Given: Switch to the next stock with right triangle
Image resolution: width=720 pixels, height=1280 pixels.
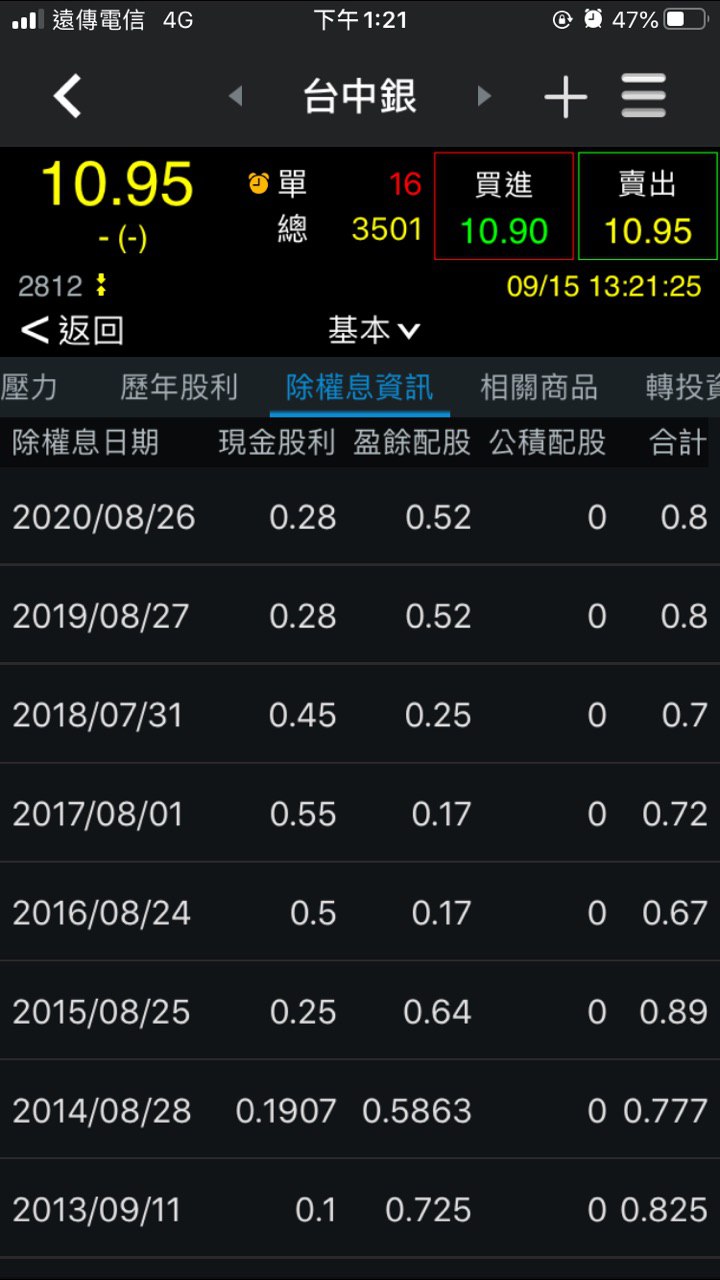Looking at the screenshot, I should (x=484, y=96).
